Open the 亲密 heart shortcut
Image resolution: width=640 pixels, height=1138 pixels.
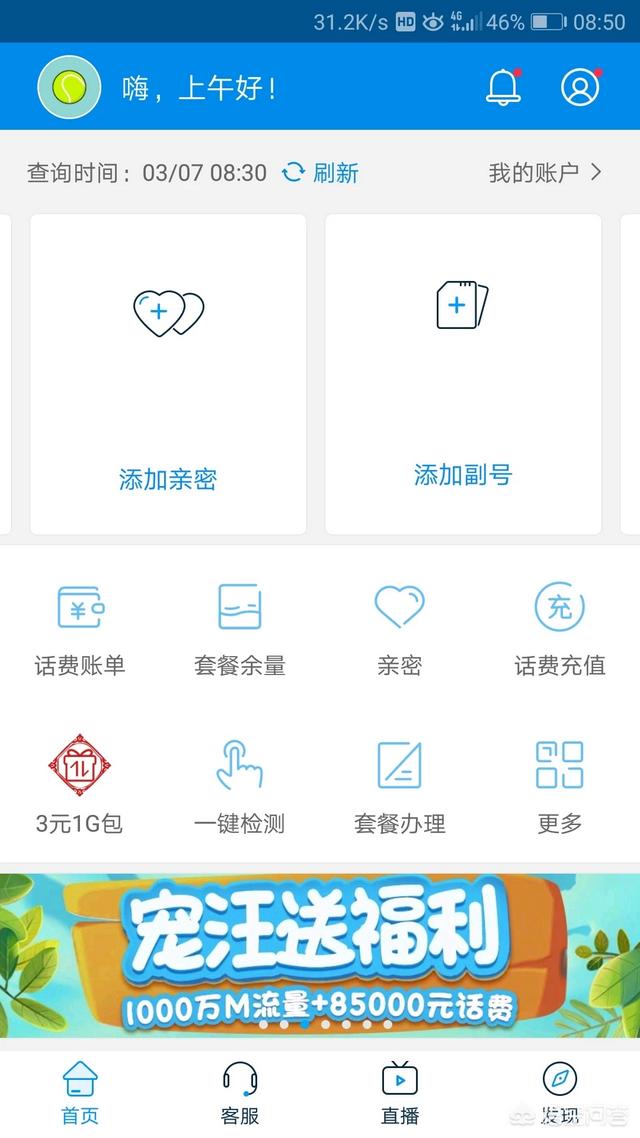pos(399,629)
